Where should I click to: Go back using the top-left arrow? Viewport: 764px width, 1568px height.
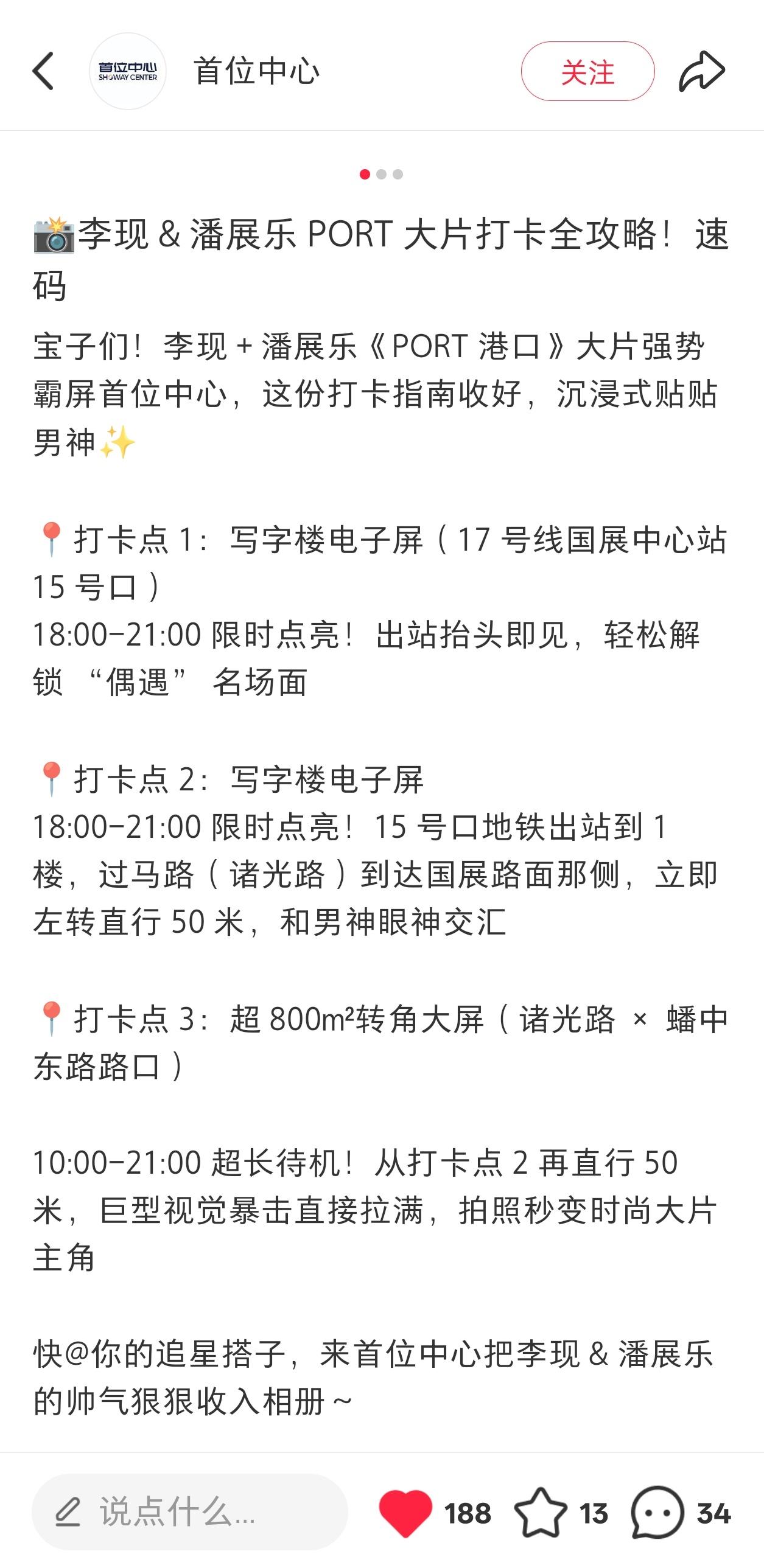tap(43, 71)
